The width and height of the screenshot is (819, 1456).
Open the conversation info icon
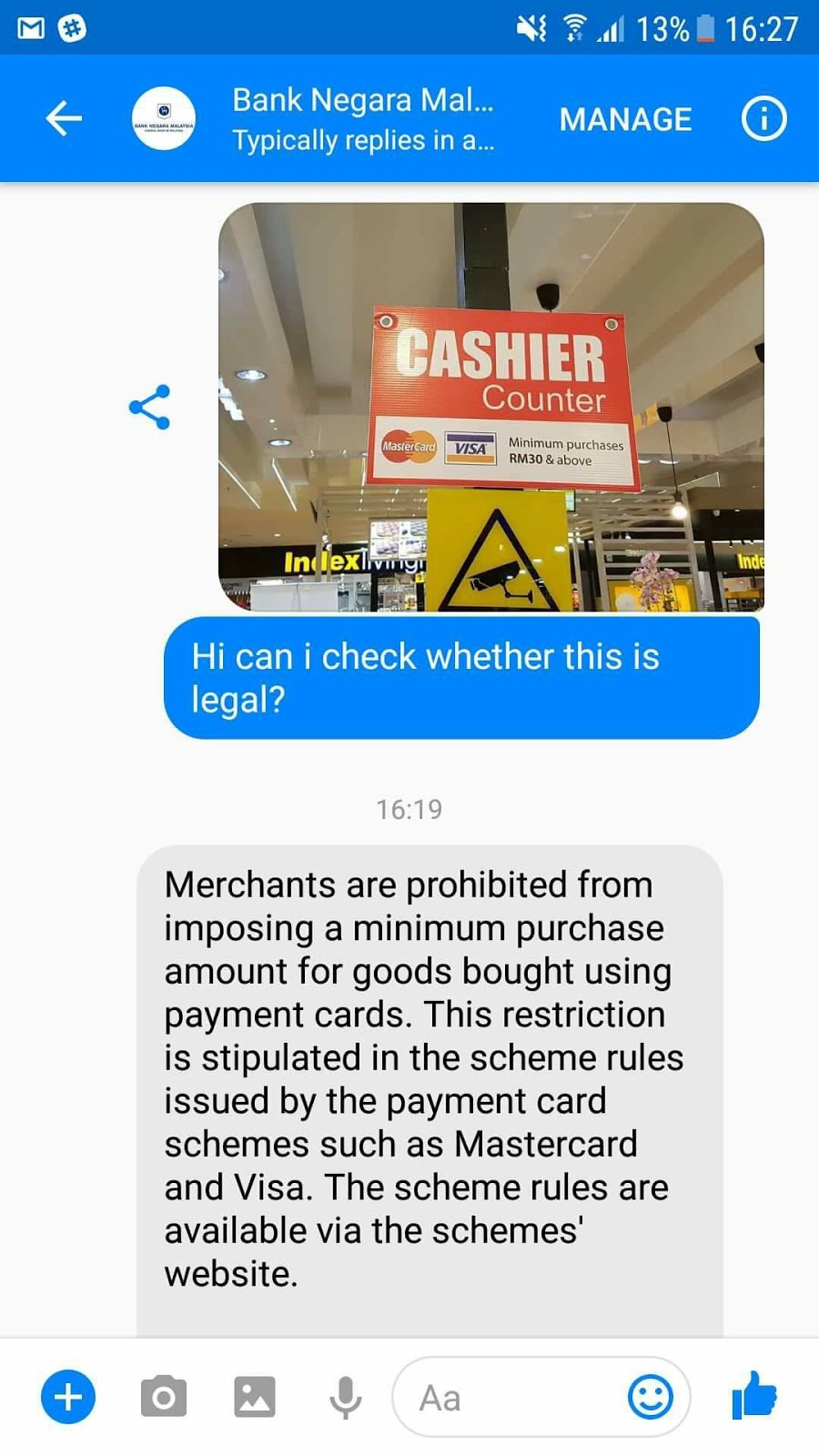[764, 118]
